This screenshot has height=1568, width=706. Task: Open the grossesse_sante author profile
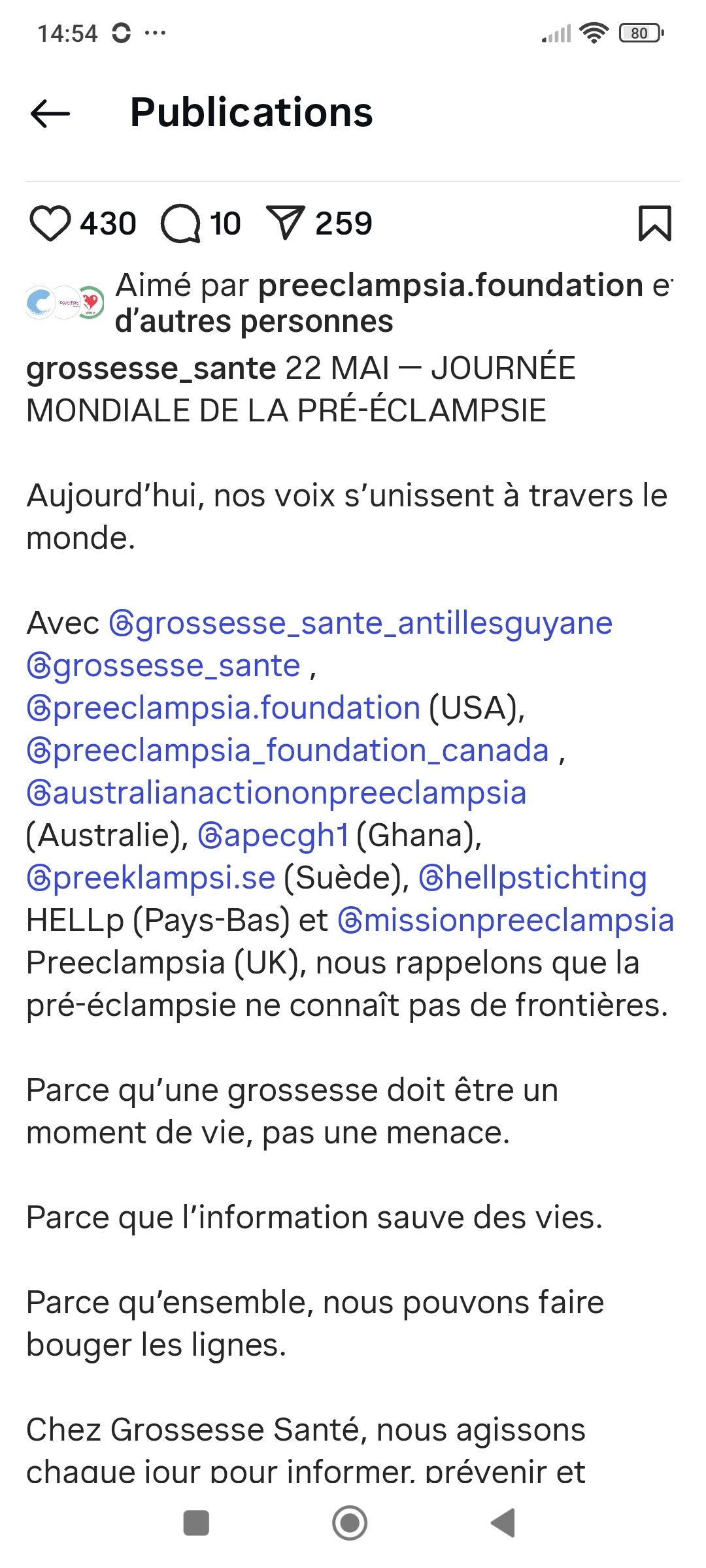[x=150, y=368]
